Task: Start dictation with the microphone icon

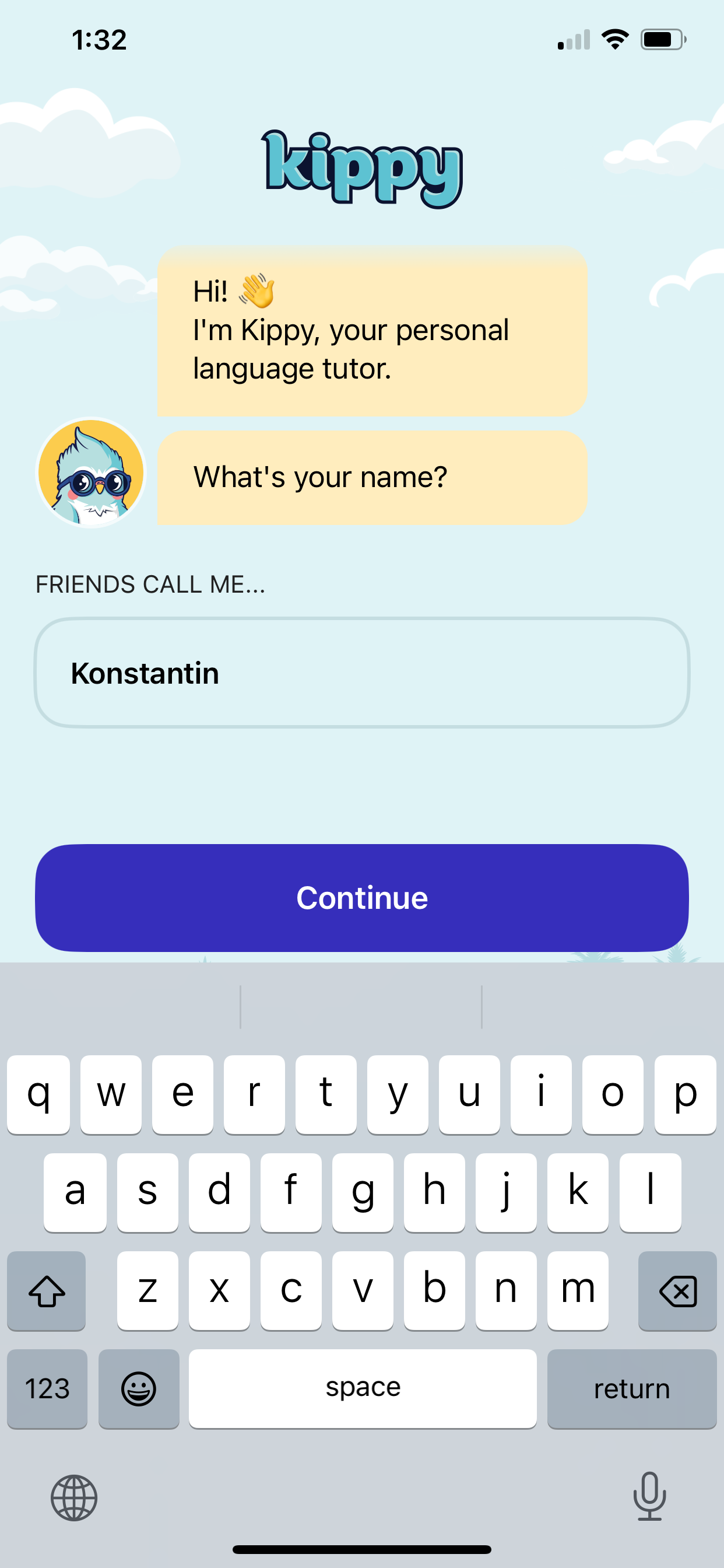Action: (x=649, y=1496)
